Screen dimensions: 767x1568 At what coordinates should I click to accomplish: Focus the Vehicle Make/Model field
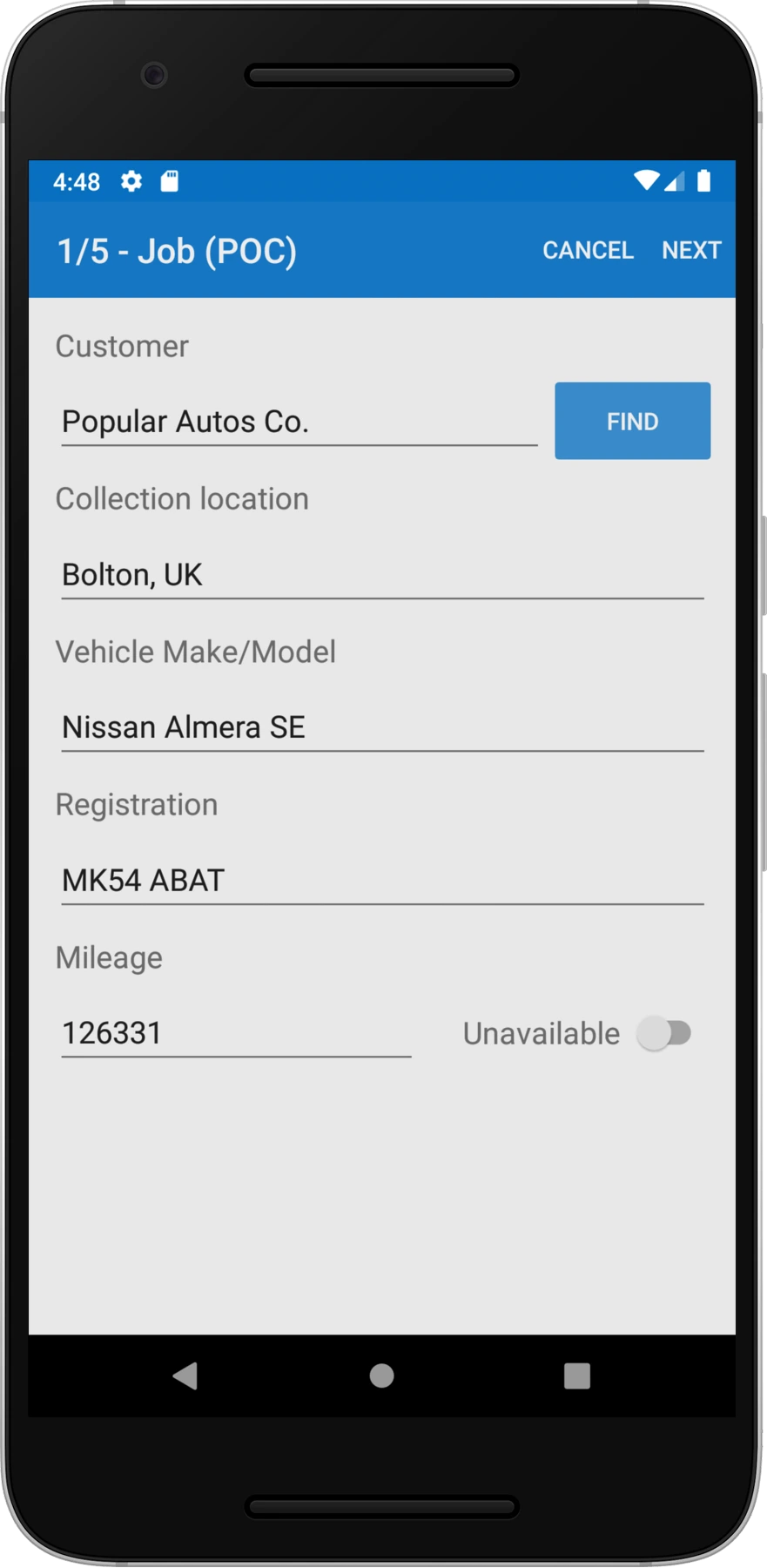381,727
